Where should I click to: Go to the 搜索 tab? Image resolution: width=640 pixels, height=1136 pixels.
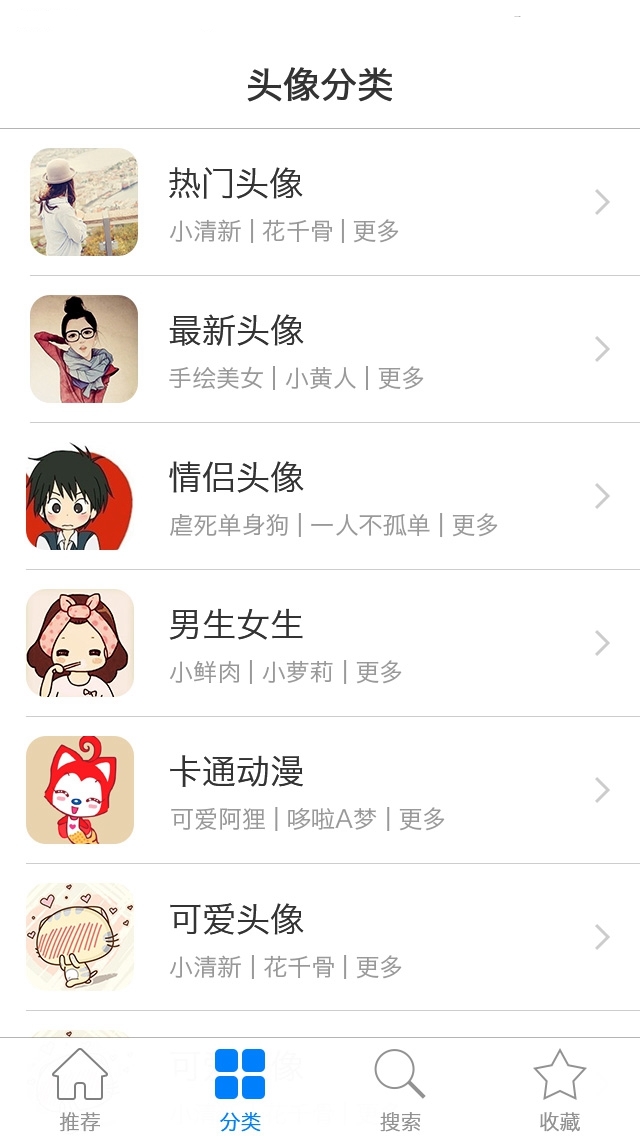(x=400, y=1089)
